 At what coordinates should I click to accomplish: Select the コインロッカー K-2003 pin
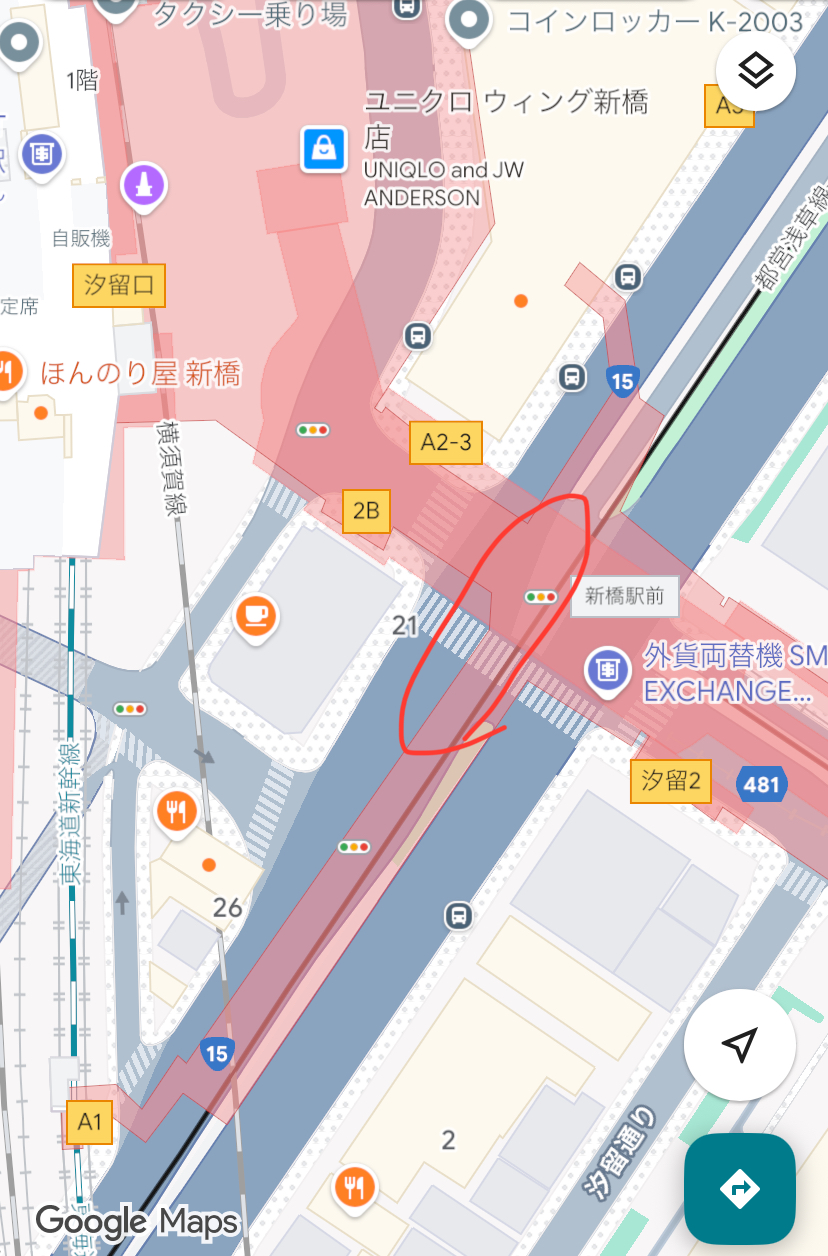[467, 20]
